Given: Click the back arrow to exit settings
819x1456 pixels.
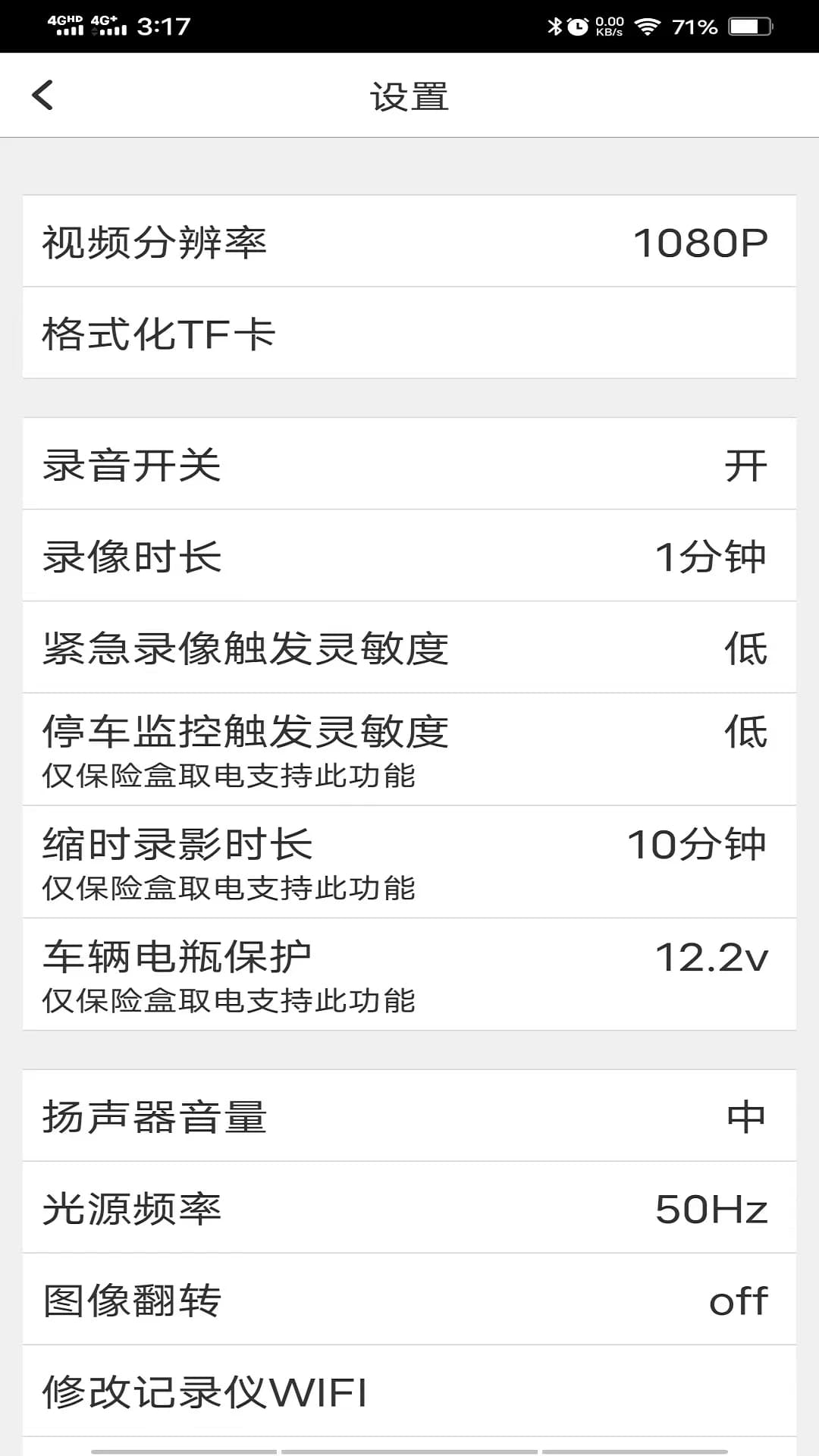Looking at the screenshot, I should click(x=42, y=96).
